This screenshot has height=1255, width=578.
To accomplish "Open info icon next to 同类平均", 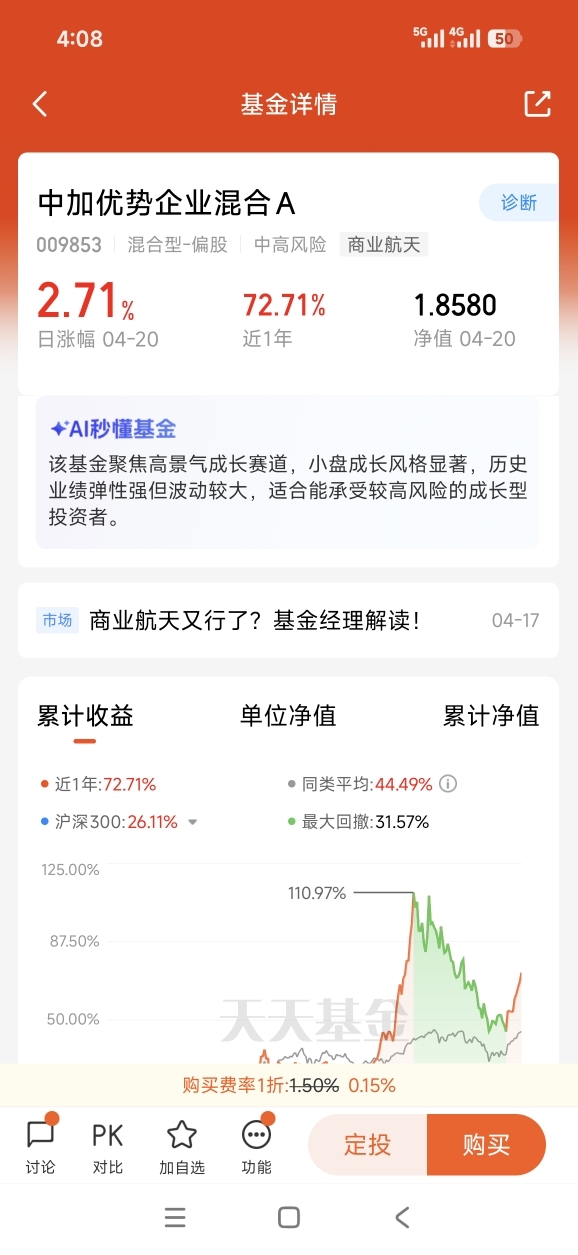I will coord(448,784).
